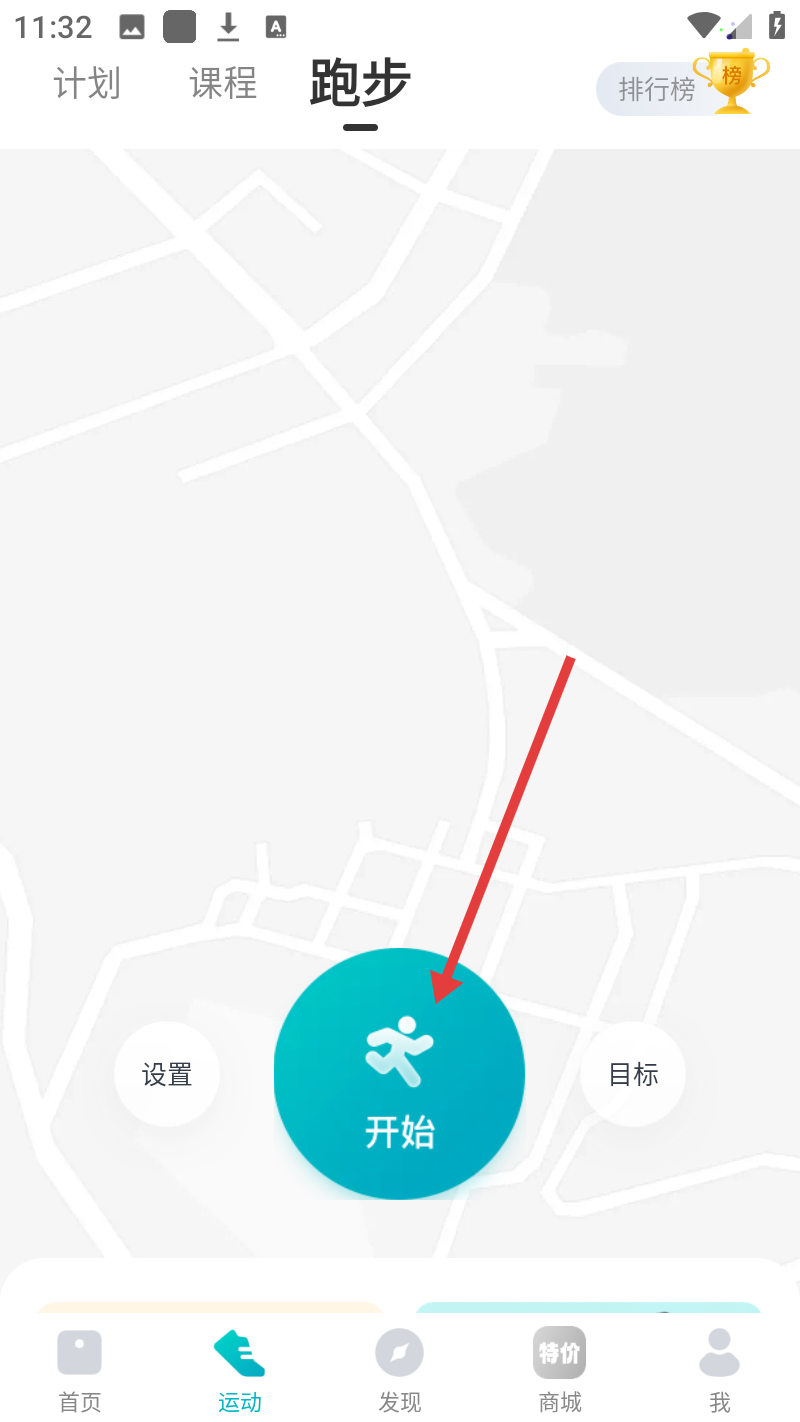Select the 跑步 tab
800x1422 pixels.
(360, 84)
